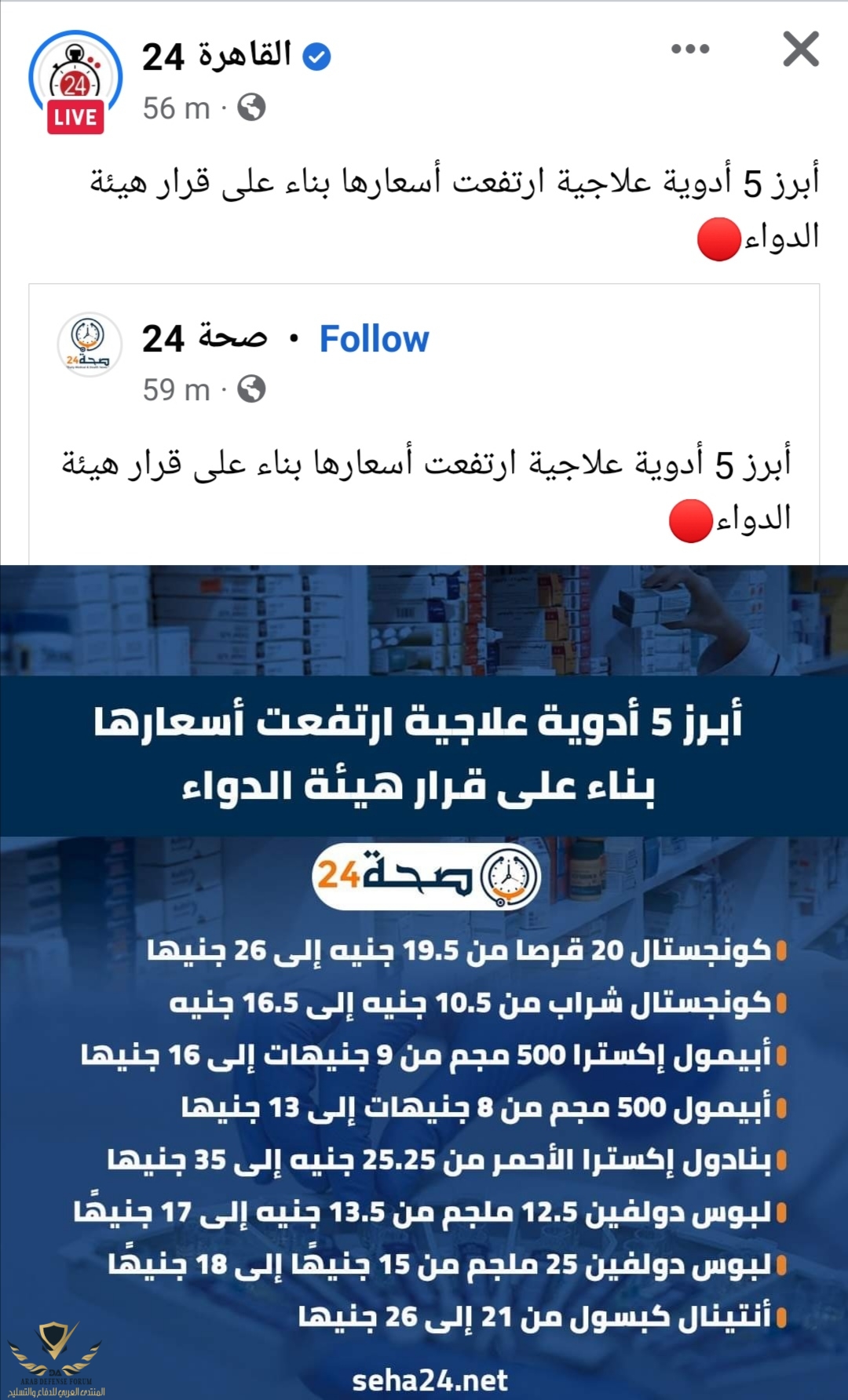The image size is (848, 1400).
Task: Open the three-dot post options menu
Action: coord(690,49)
